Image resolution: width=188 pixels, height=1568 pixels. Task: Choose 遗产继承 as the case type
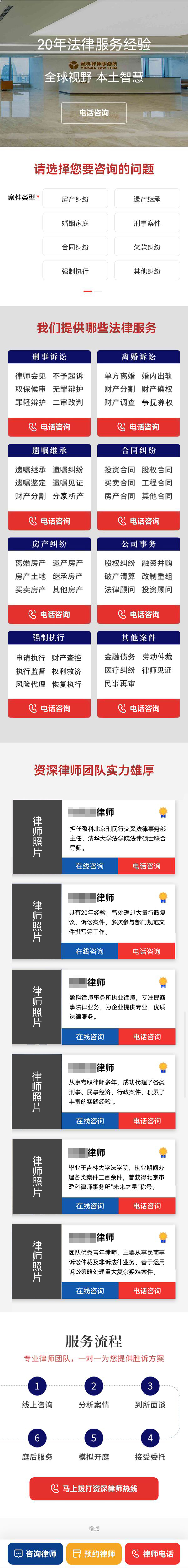pyautogui.click(x=147, y=199)
